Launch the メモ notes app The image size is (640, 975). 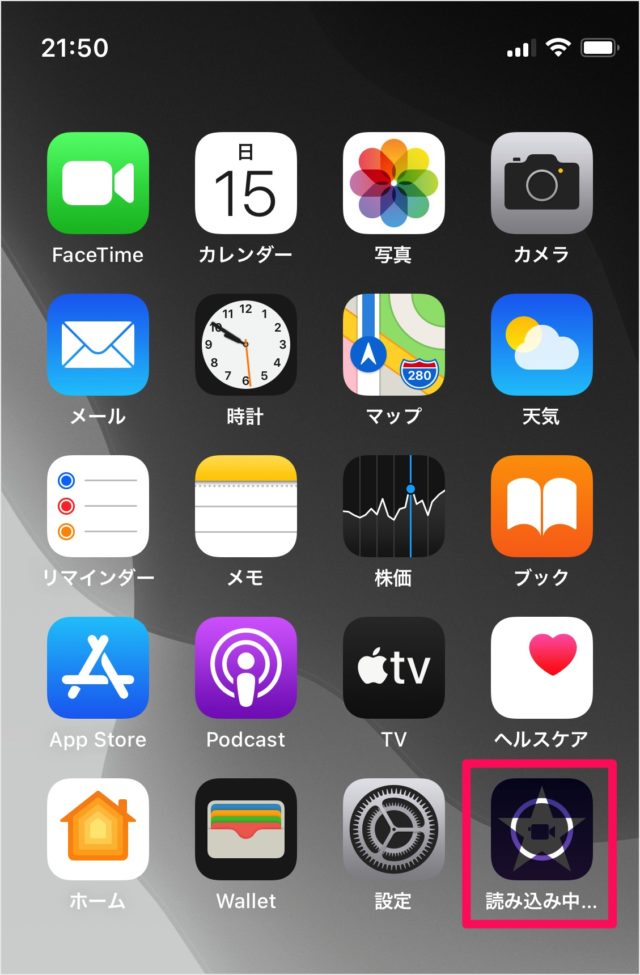click(246, 506)
